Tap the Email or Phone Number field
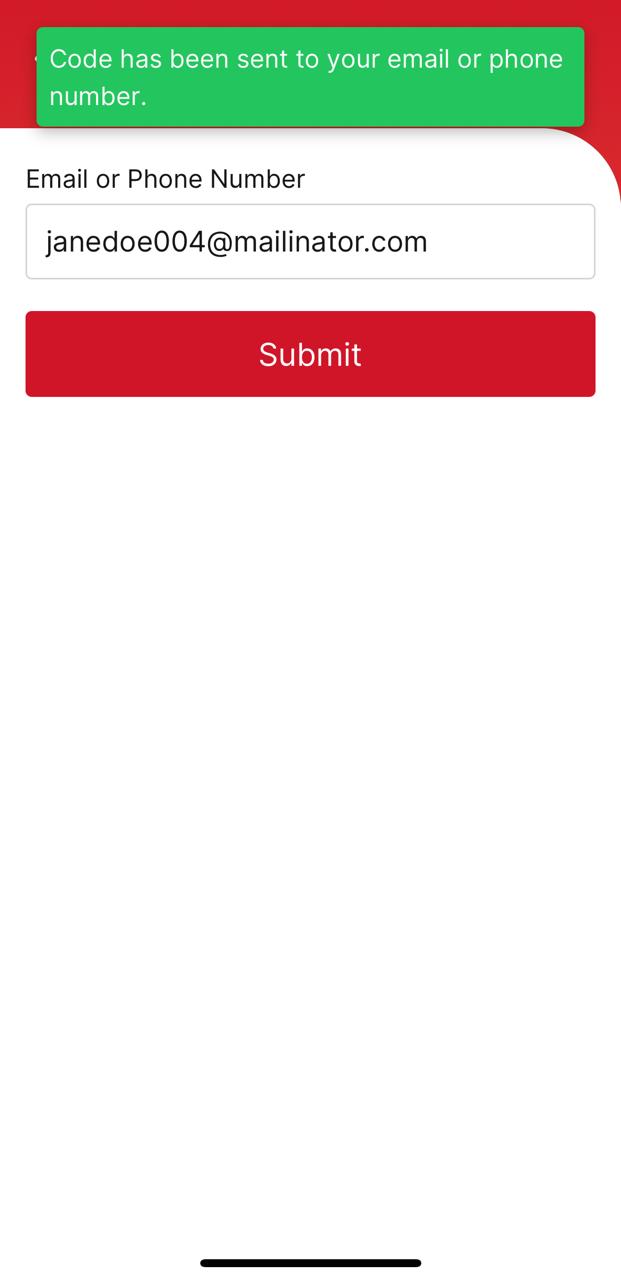 click(x=310, y=242)
